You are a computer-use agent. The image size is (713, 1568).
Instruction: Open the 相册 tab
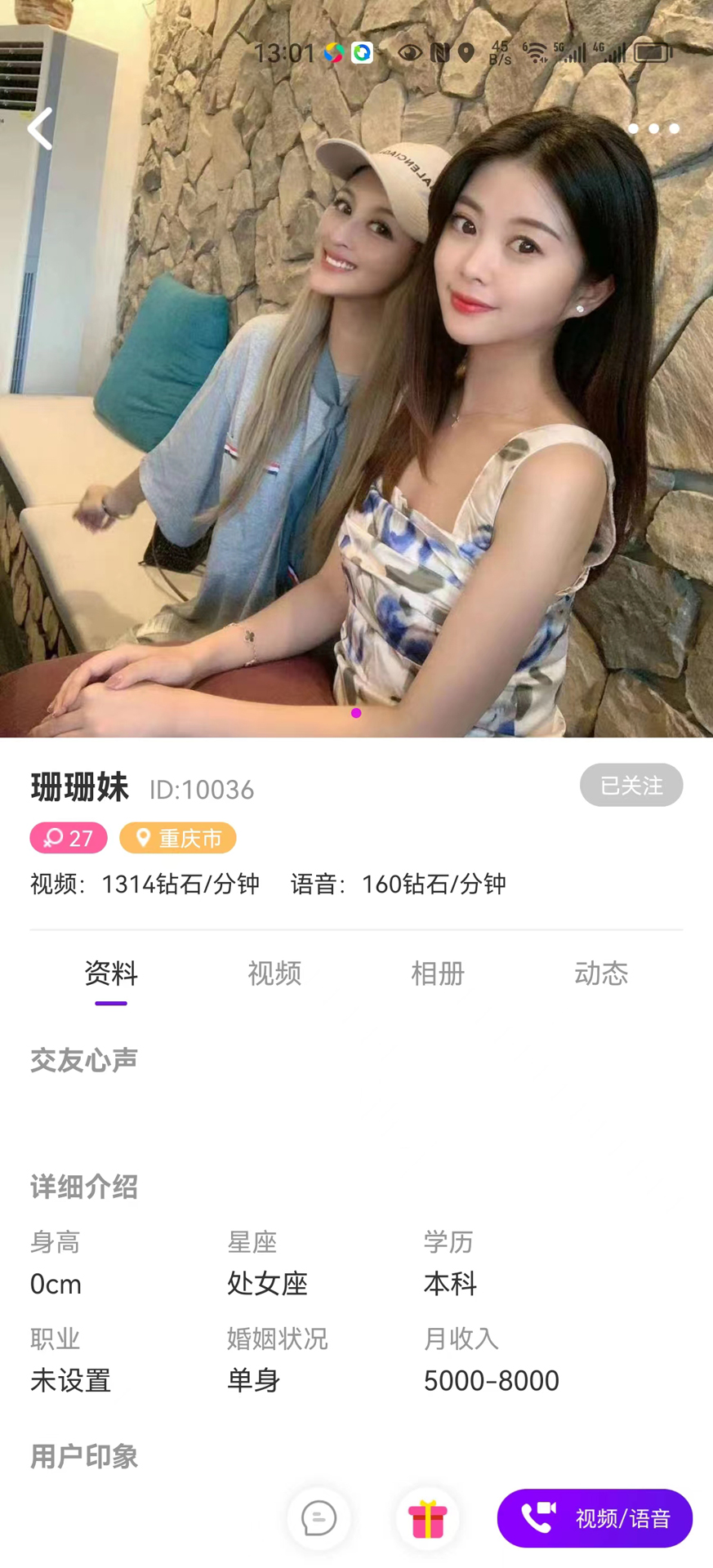click(x=438, y=973)
